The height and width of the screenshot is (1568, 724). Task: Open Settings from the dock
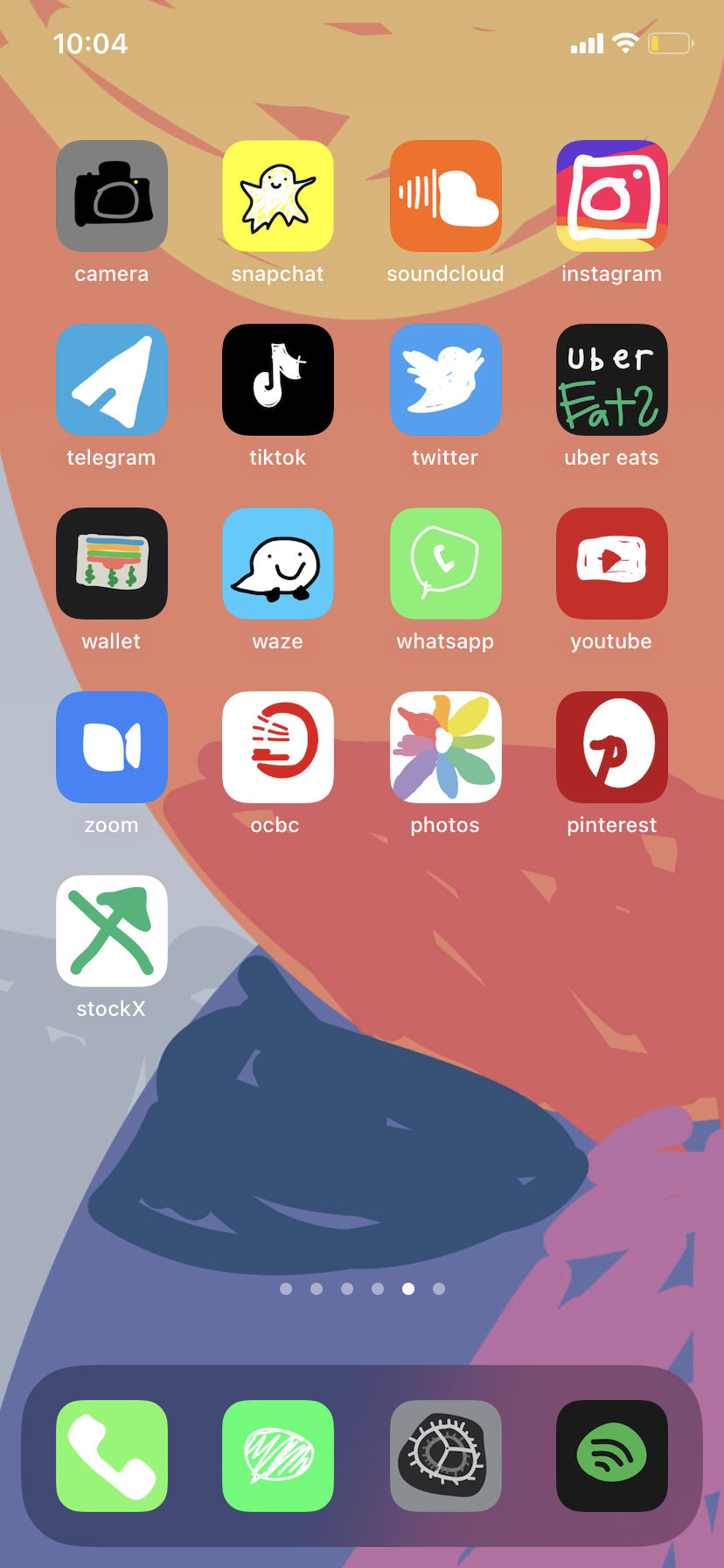coord(445,1456)
